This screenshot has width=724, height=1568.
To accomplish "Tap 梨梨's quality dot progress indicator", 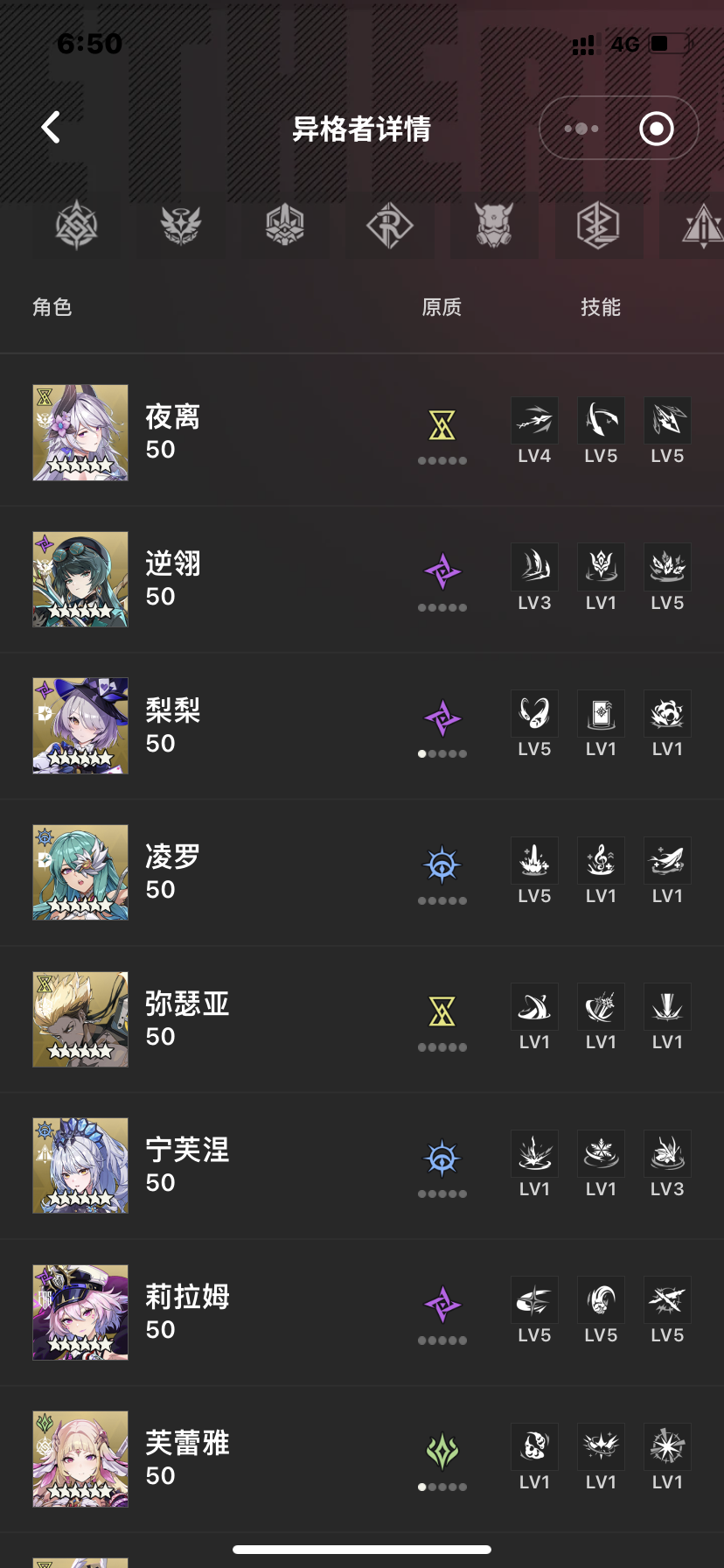I will [442, 753].
